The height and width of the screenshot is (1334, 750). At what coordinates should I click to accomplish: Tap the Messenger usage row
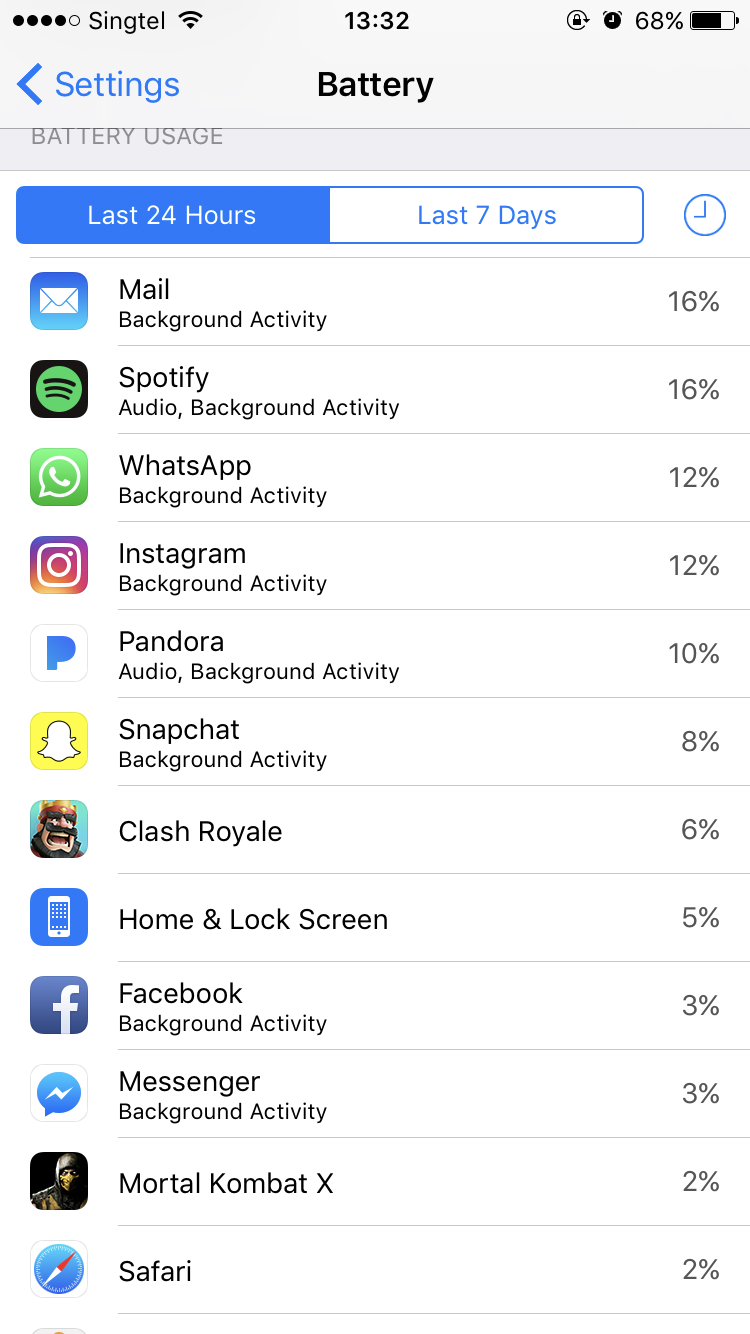click(375, 1094)
